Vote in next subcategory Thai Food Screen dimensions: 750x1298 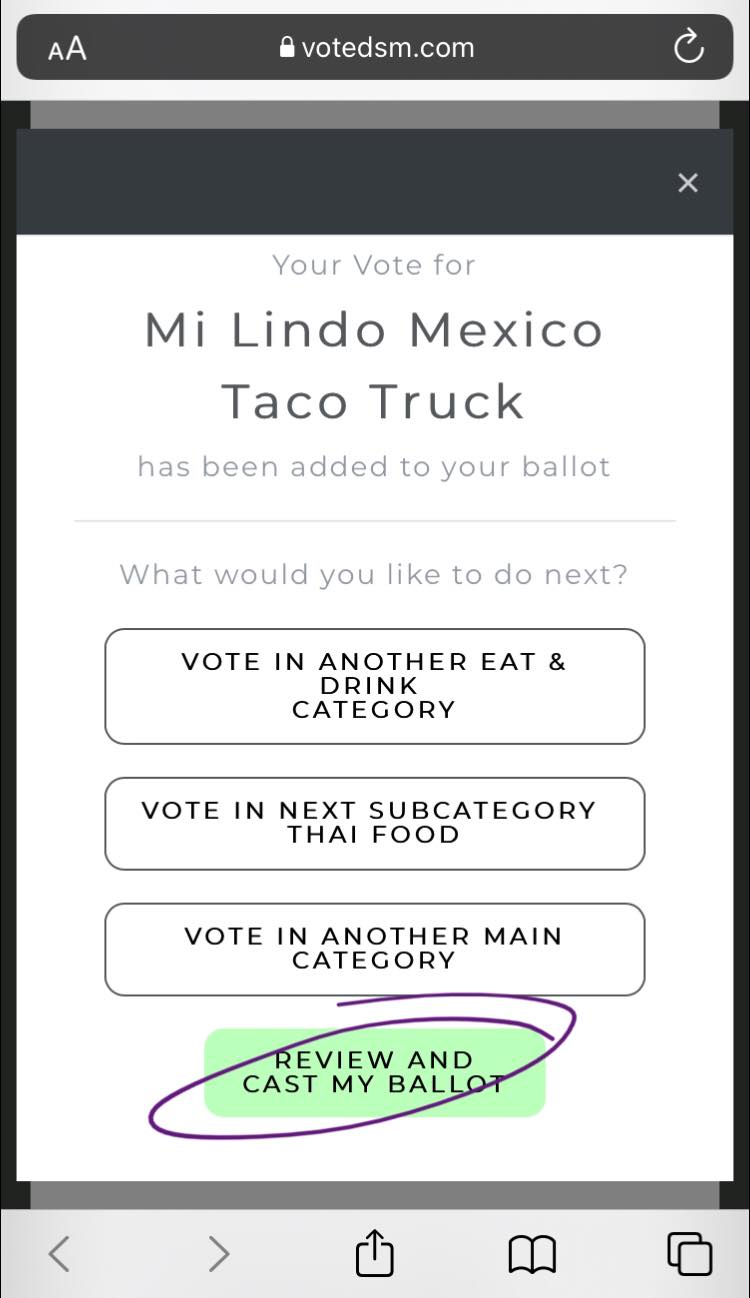(x=374, y=823)
